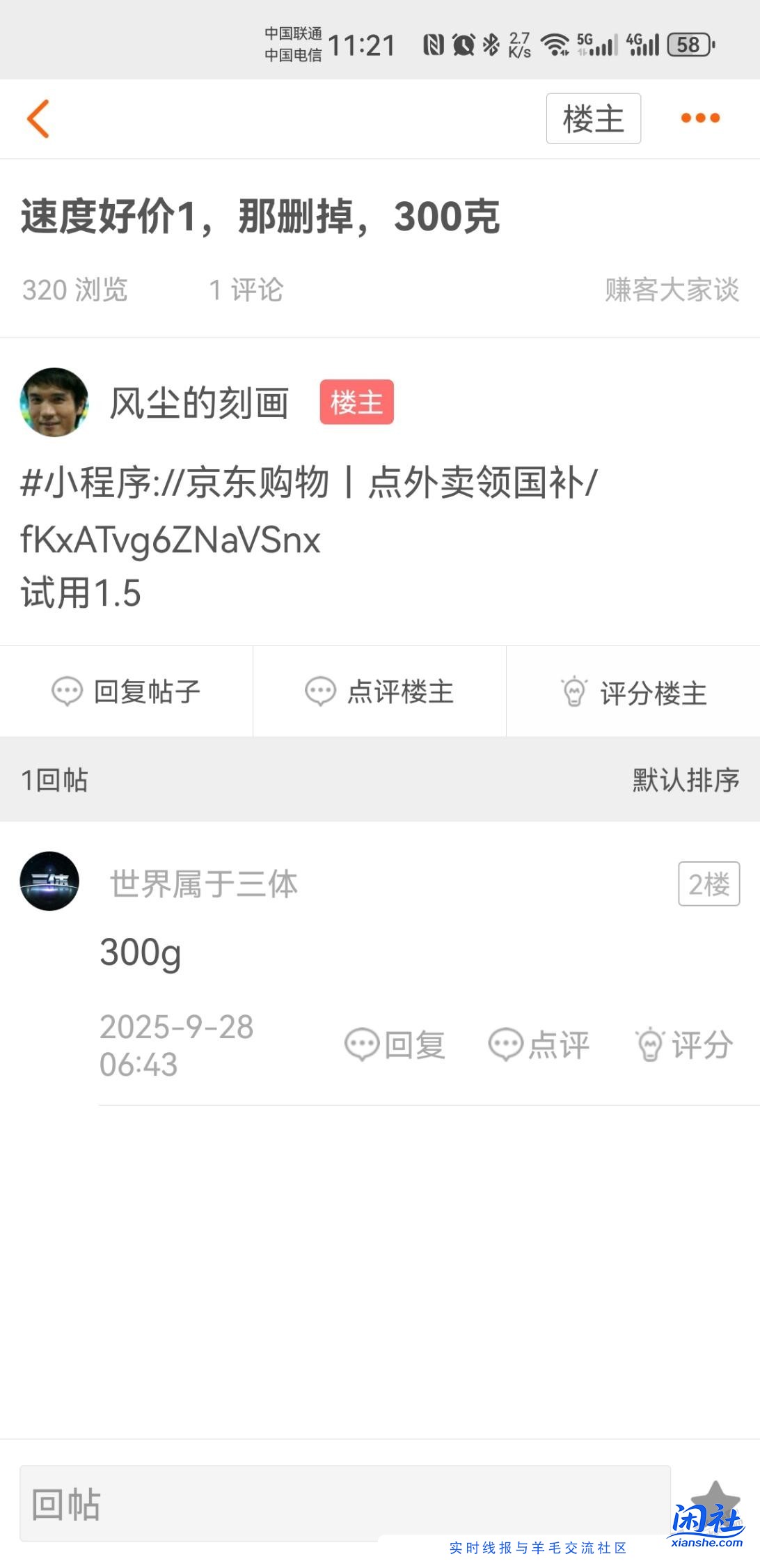Tap the 点评楼主 comment icon

[x=320, y=691]
